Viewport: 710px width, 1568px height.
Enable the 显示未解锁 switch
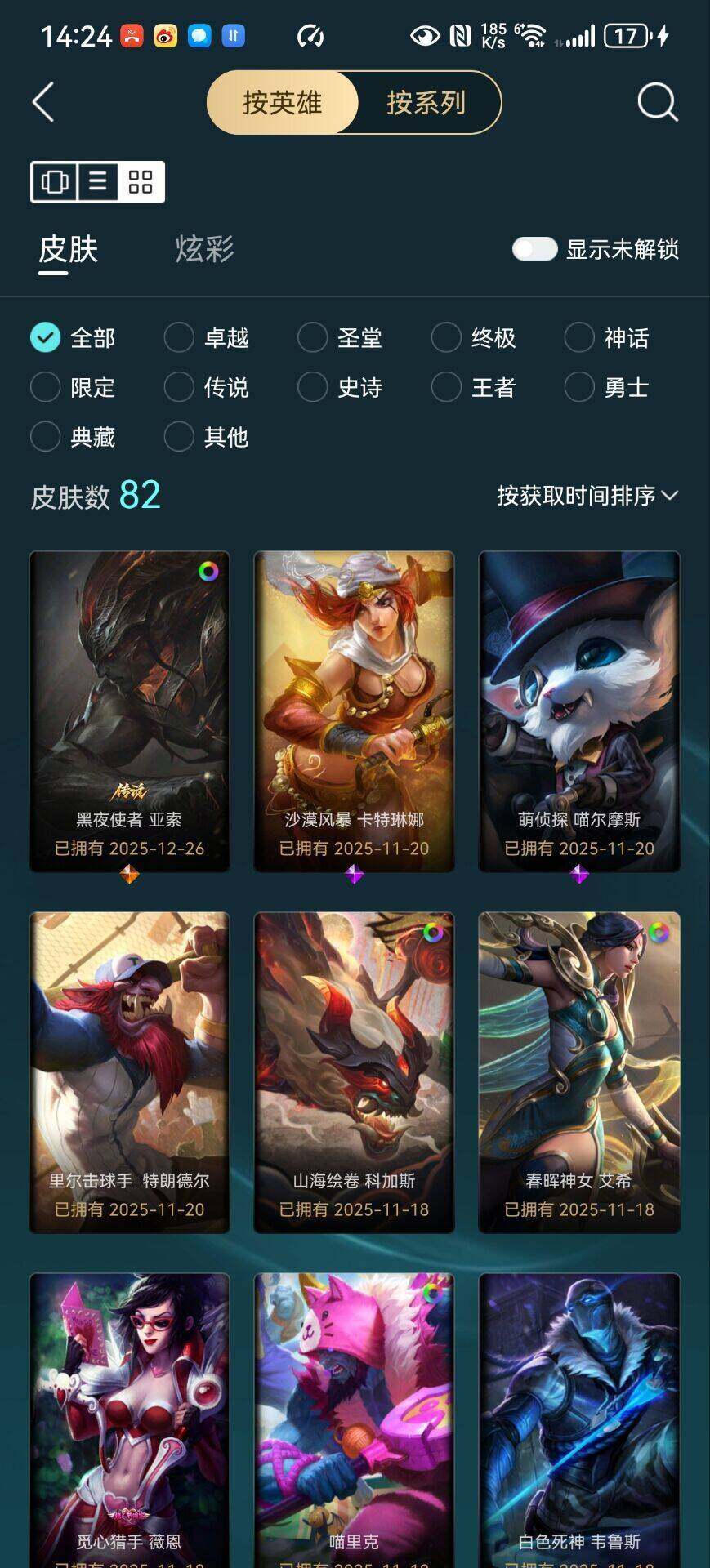coord(534,249)
